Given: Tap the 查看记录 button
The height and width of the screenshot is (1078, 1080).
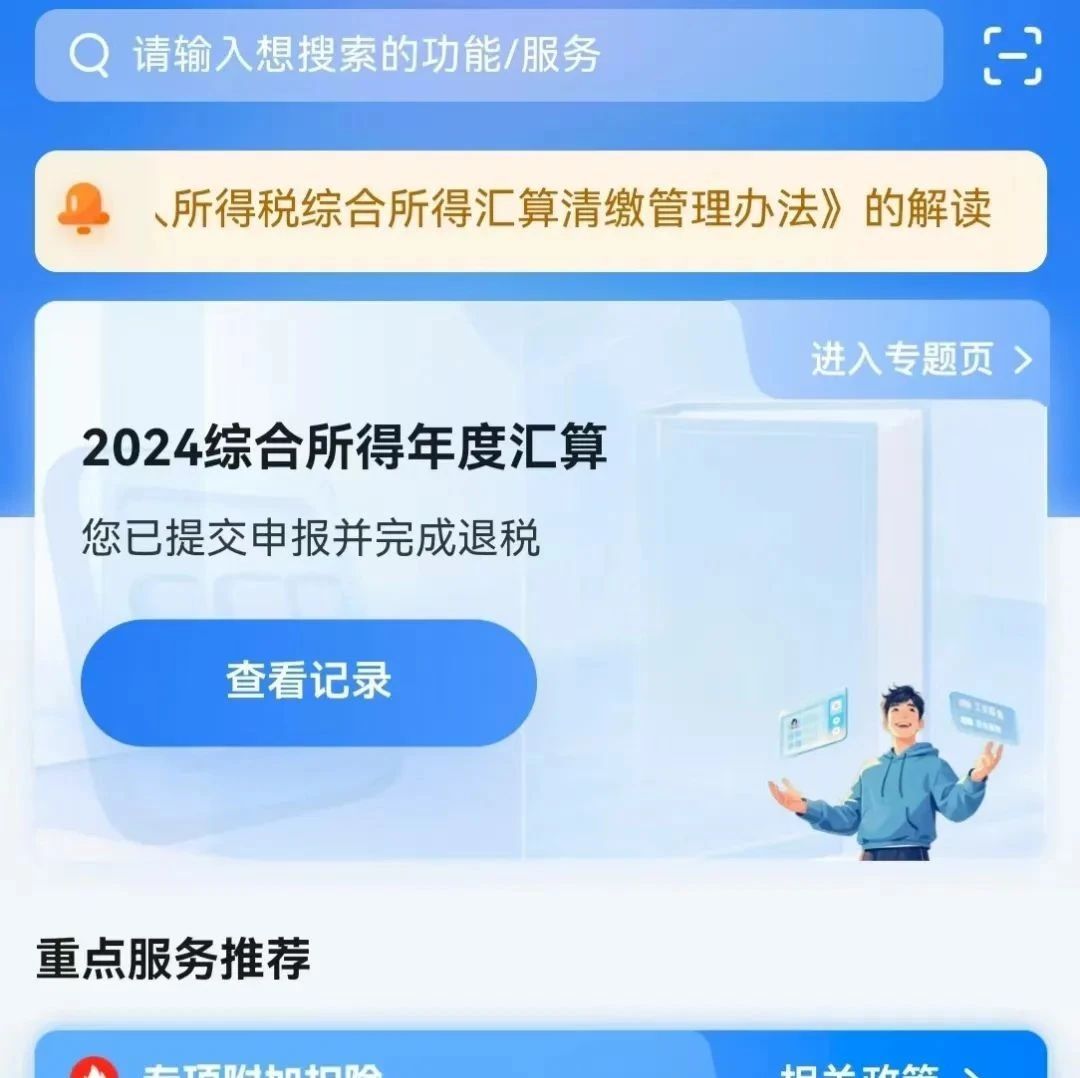Looking at the screenshot, I should (308, 682).
